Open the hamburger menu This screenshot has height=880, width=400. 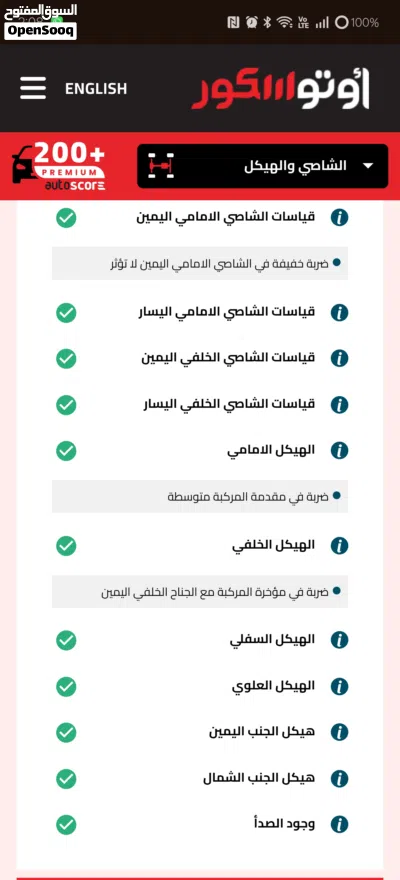pos(33,89)
